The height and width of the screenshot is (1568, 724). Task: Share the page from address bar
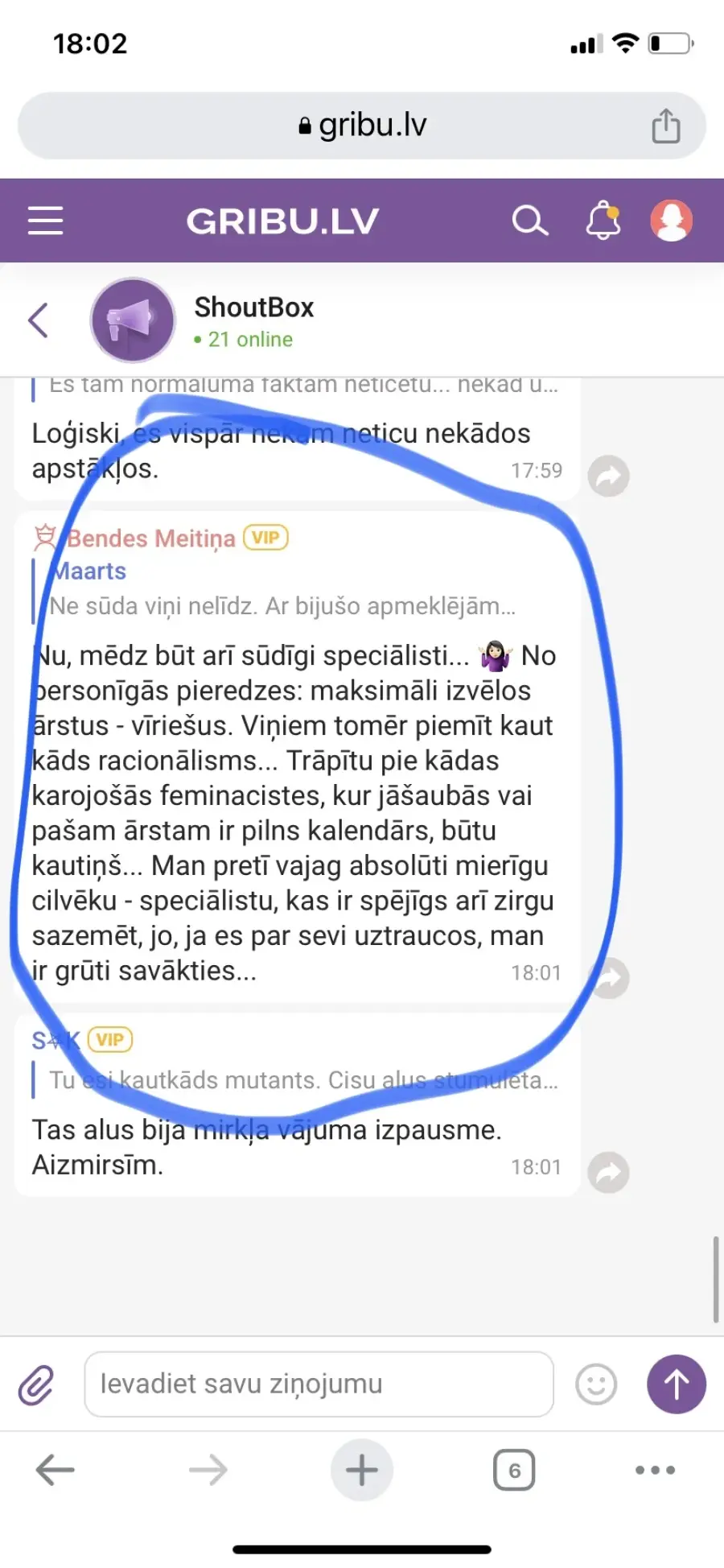click(x=665, y=126)
